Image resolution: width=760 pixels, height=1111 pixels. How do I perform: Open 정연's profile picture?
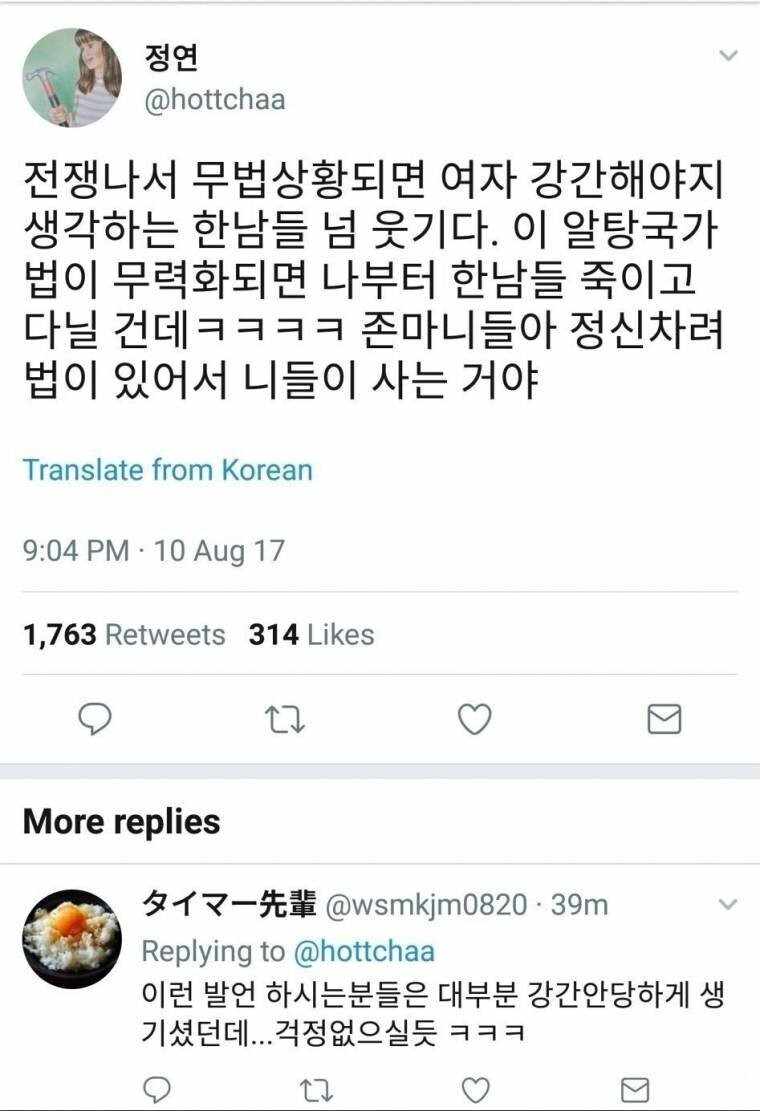72,77
